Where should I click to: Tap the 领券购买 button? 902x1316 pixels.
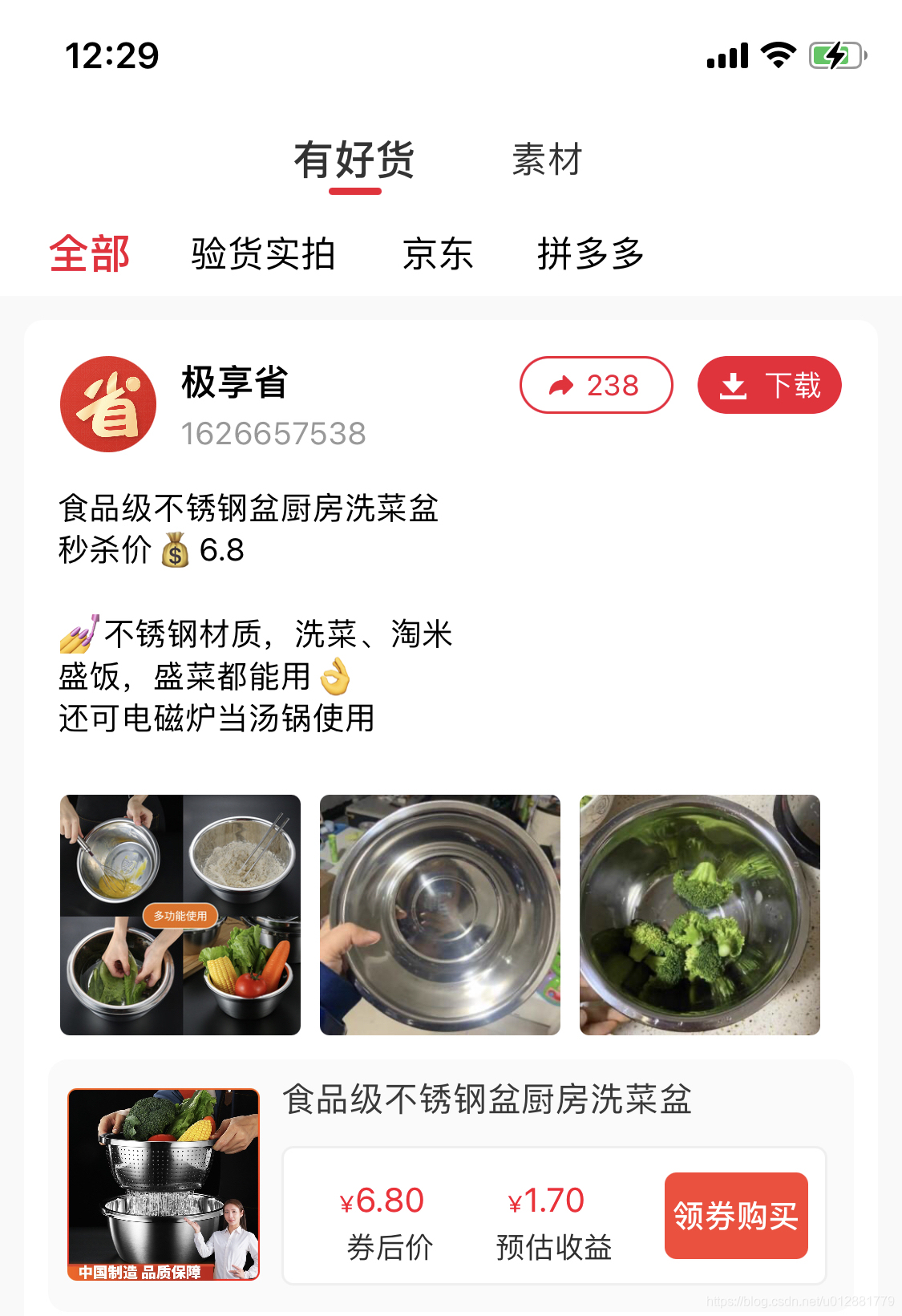(735, 1216)
